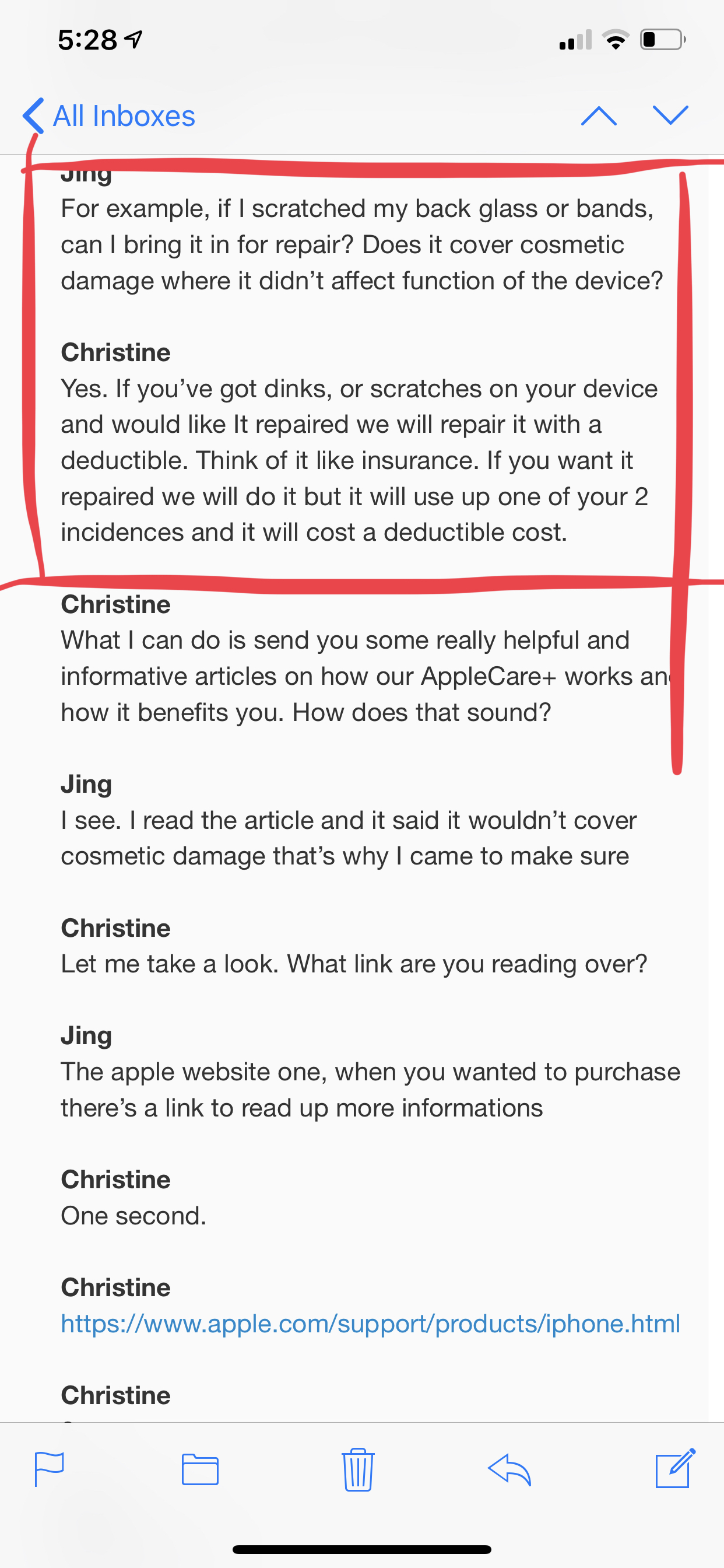The height and width of the screenshot is (1568, 724).
Task: Show the previous message with up arrow
Action: click(599, 116)
